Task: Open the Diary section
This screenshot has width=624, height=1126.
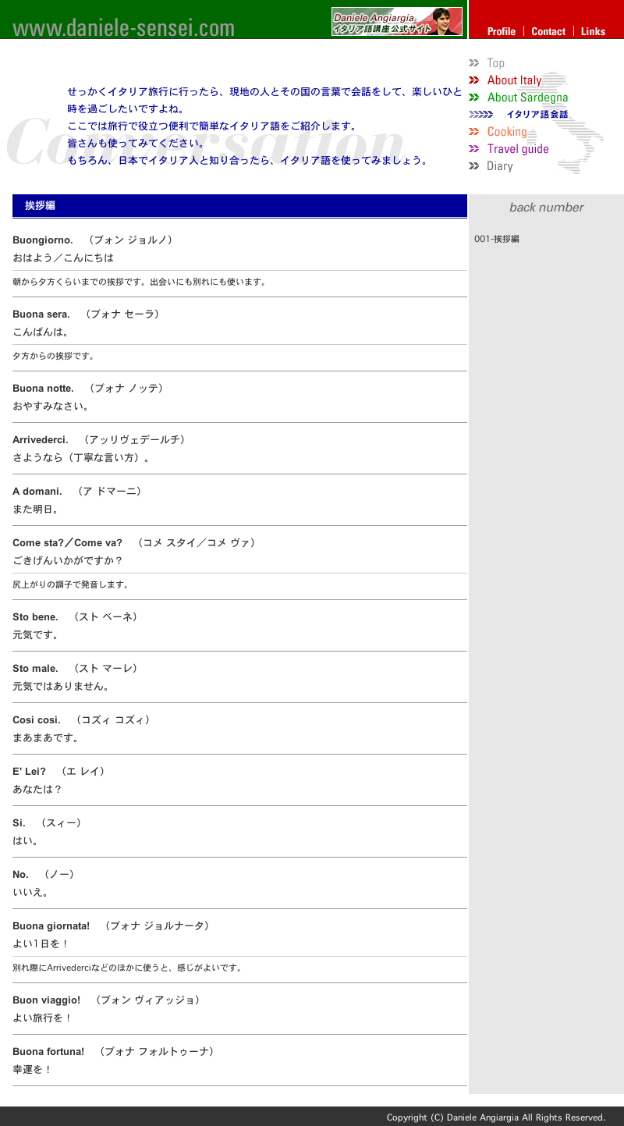Action: click(x=499, y=166)
